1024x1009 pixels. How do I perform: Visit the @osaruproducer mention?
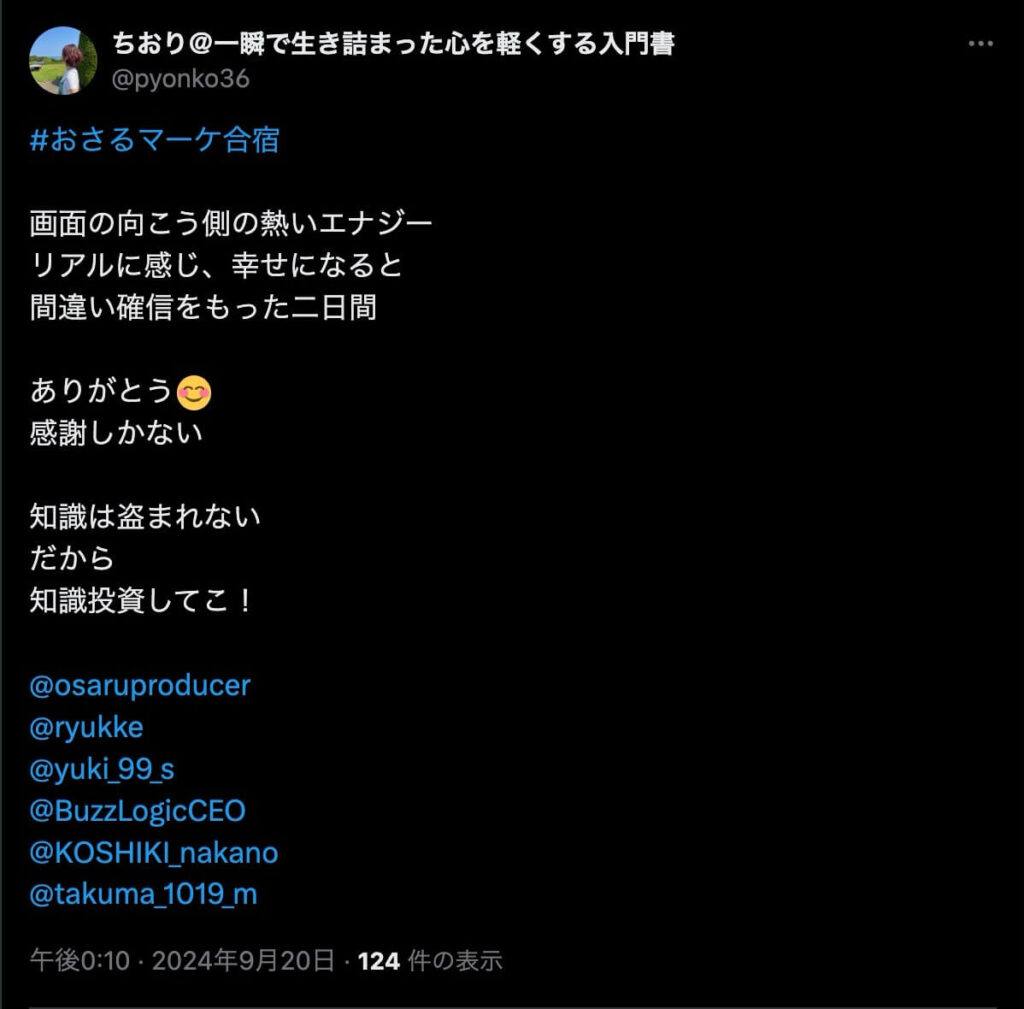pyautogui.click(x=140, y=685)
